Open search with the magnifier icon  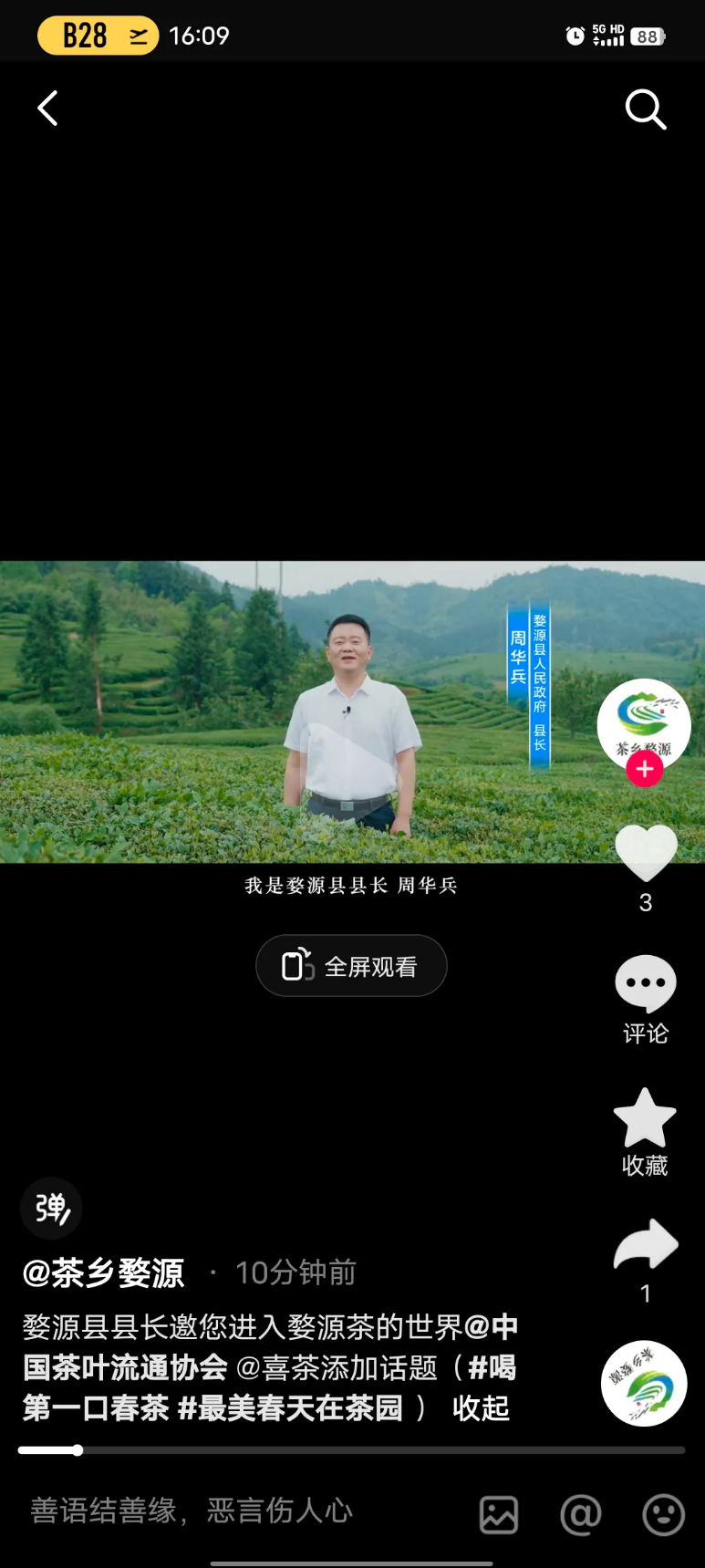tap(645, 109)
